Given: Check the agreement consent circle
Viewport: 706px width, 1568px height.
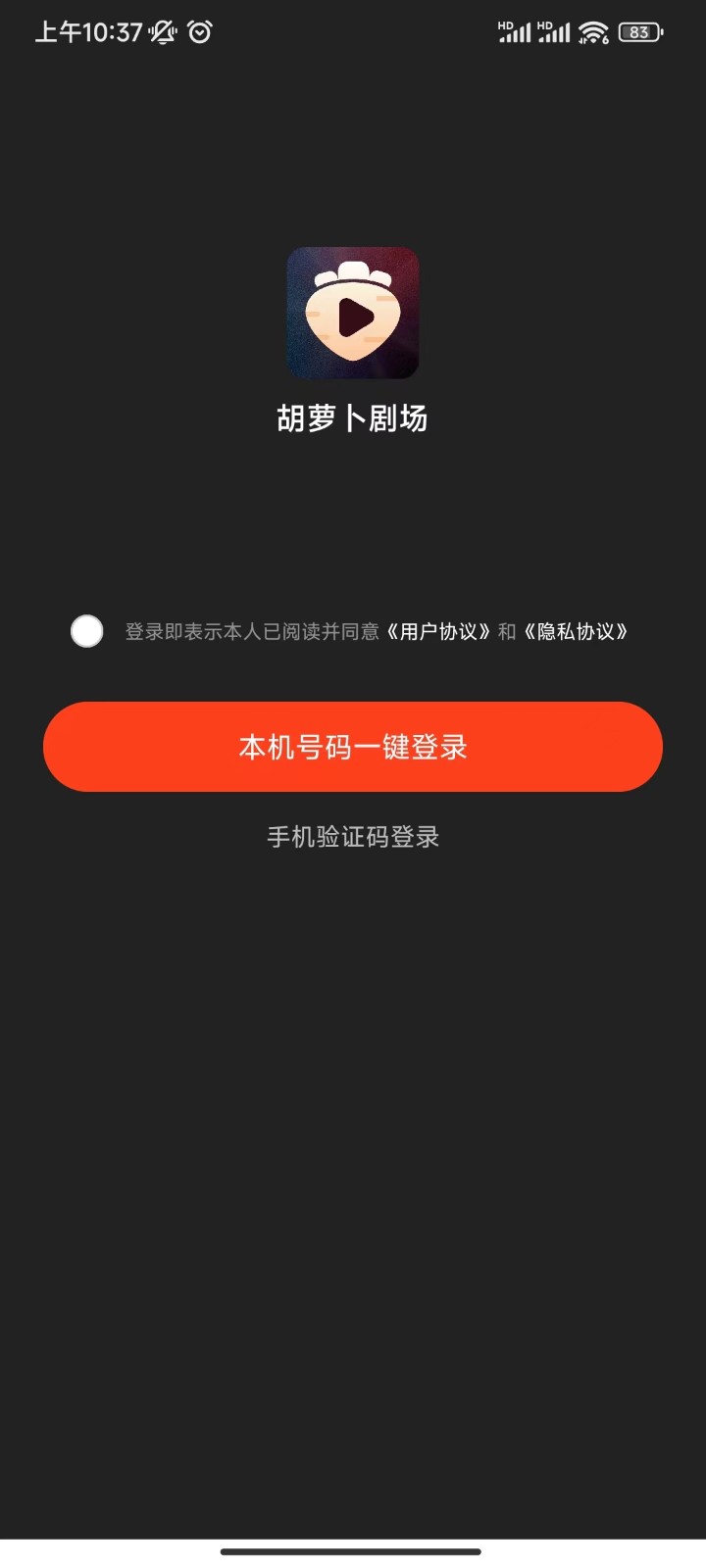Looking at the screenshot, I should (x=87, y=631).
